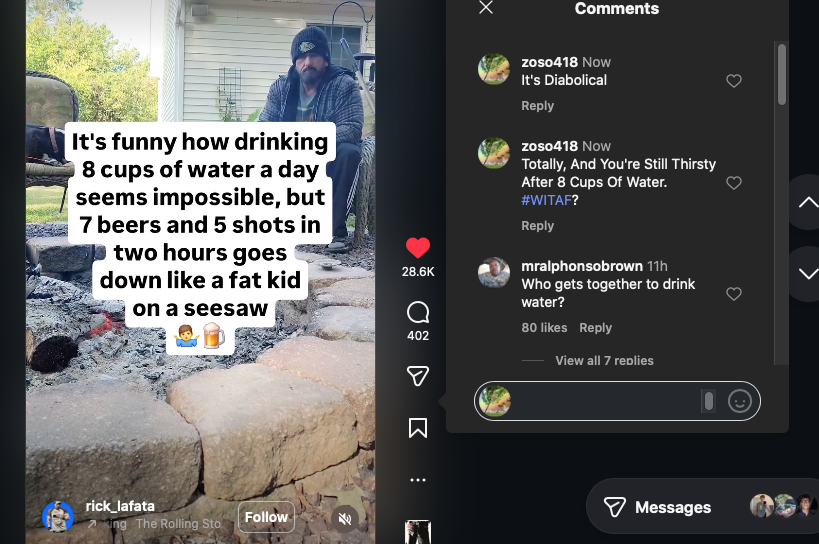Open the emoji picker in comment box
The height and width of the screenshot is (544, 819).
pos(739,401)
